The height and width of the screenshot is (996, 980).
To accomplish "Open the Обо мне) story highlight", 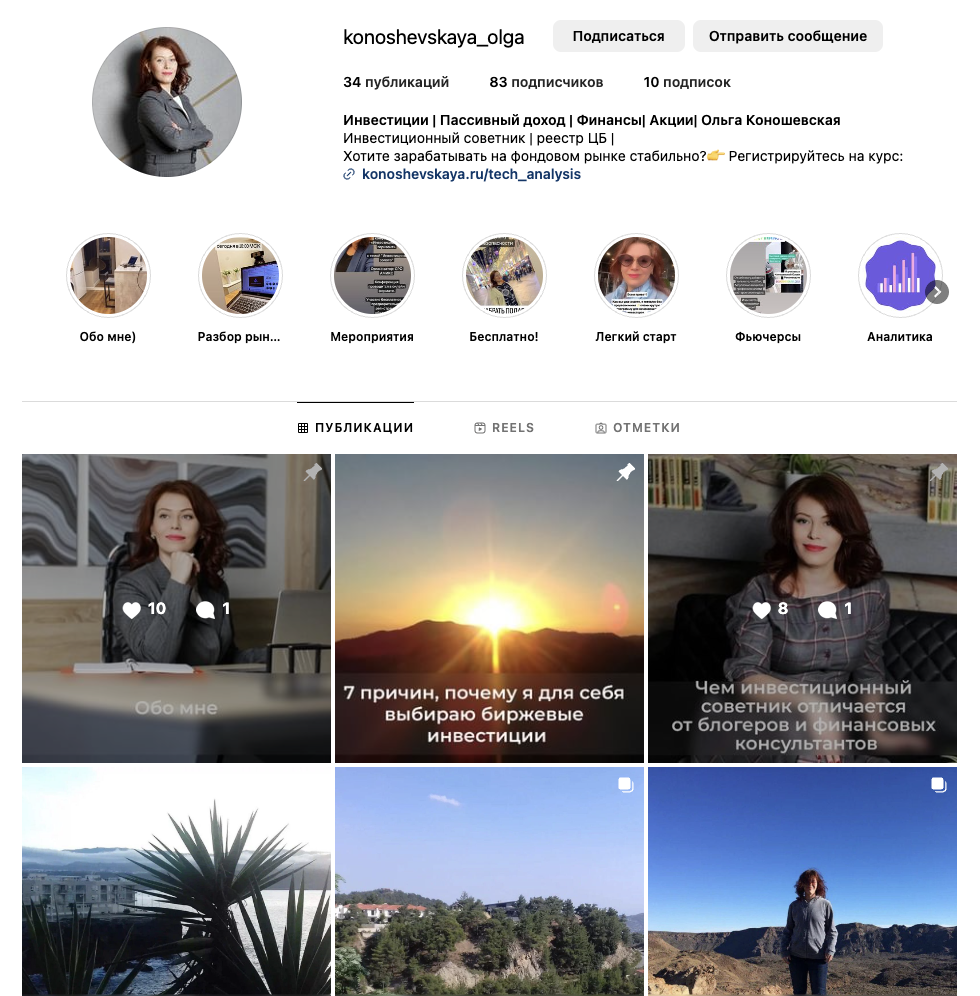I will [x=108, y=276].
